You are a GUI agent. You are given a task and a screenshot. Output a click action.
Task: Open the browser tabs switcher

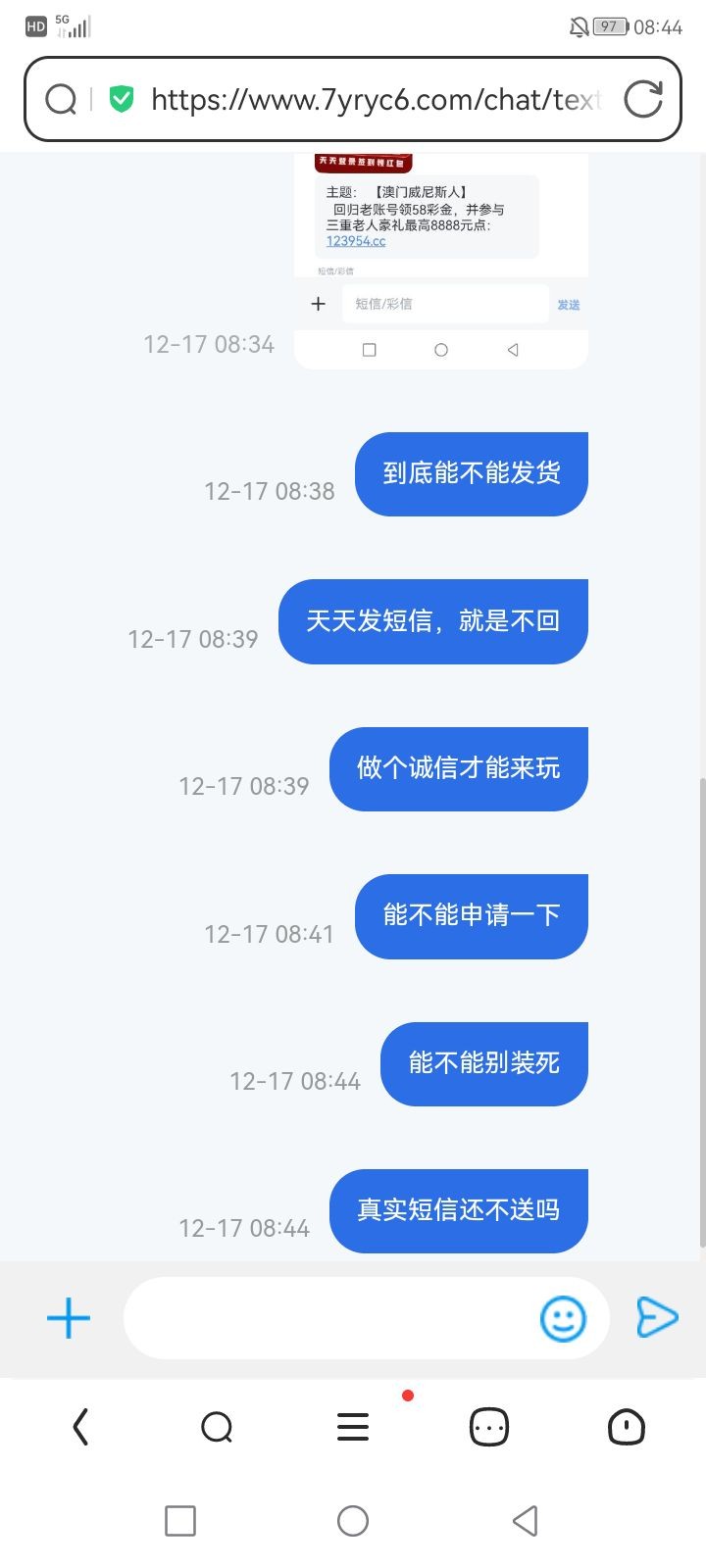pos(488,1427)
